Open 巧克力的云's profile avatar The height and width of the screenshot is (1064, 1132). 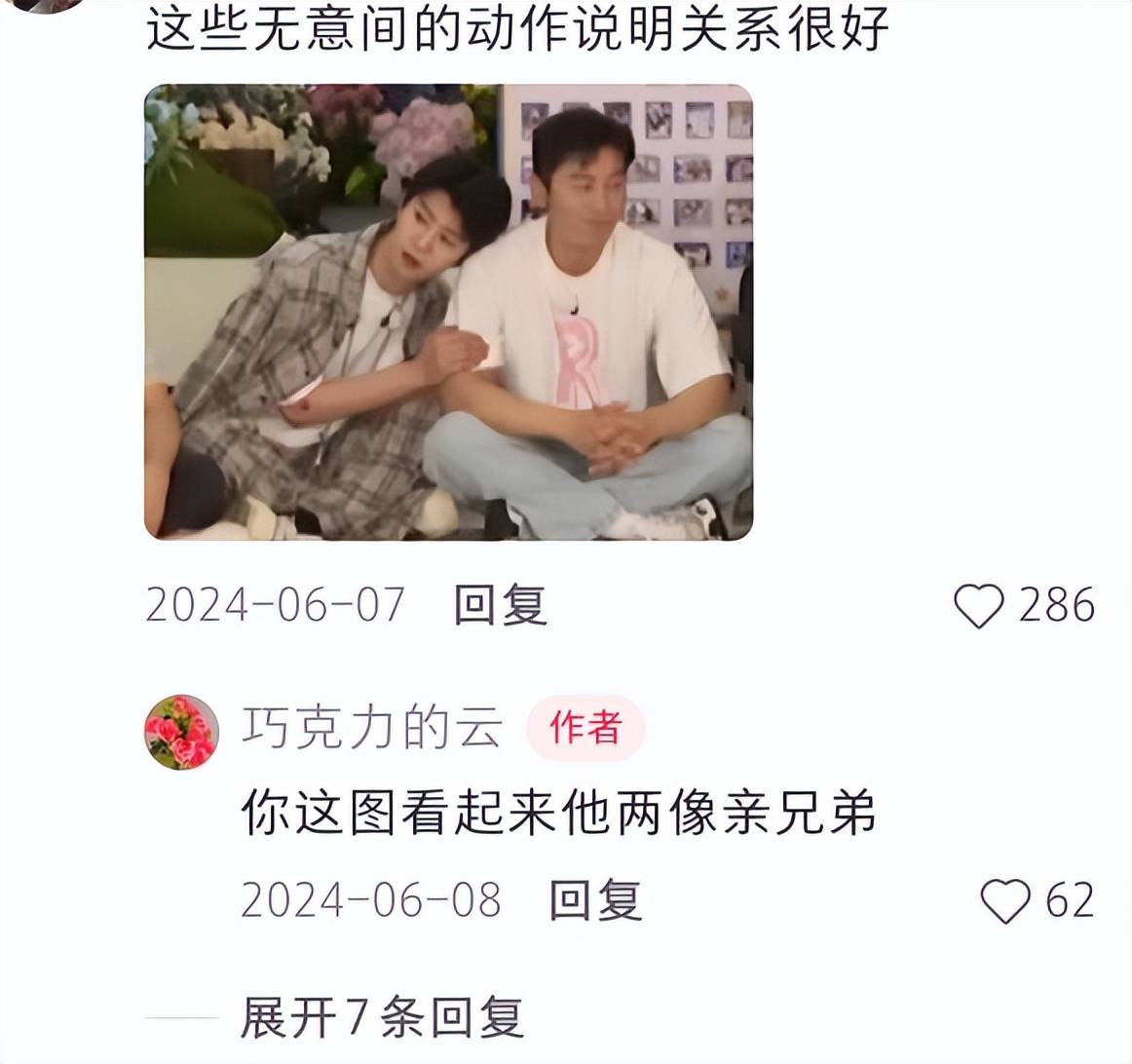pos(181,732)
